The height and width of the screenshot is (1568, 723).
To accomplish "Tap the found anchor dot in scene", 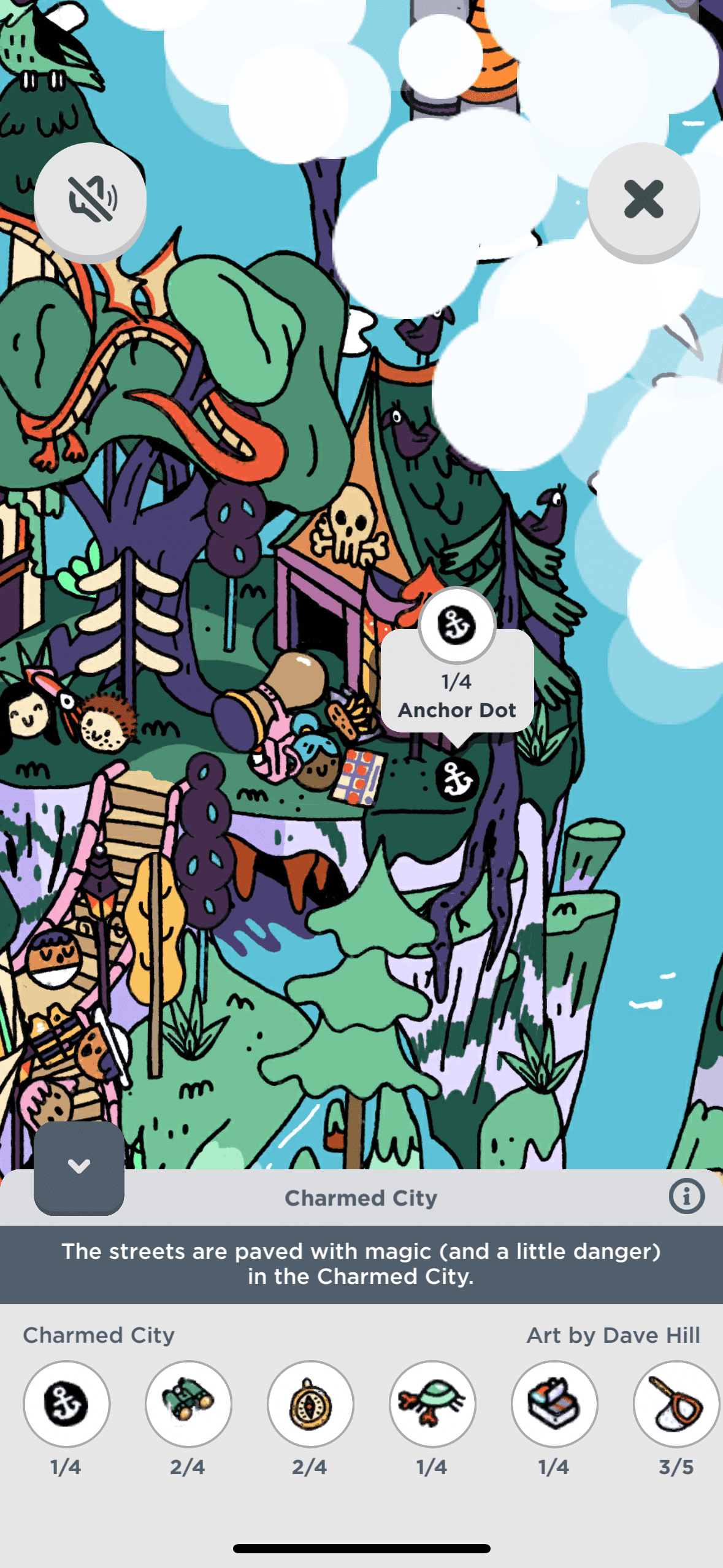I will (456, 779).
